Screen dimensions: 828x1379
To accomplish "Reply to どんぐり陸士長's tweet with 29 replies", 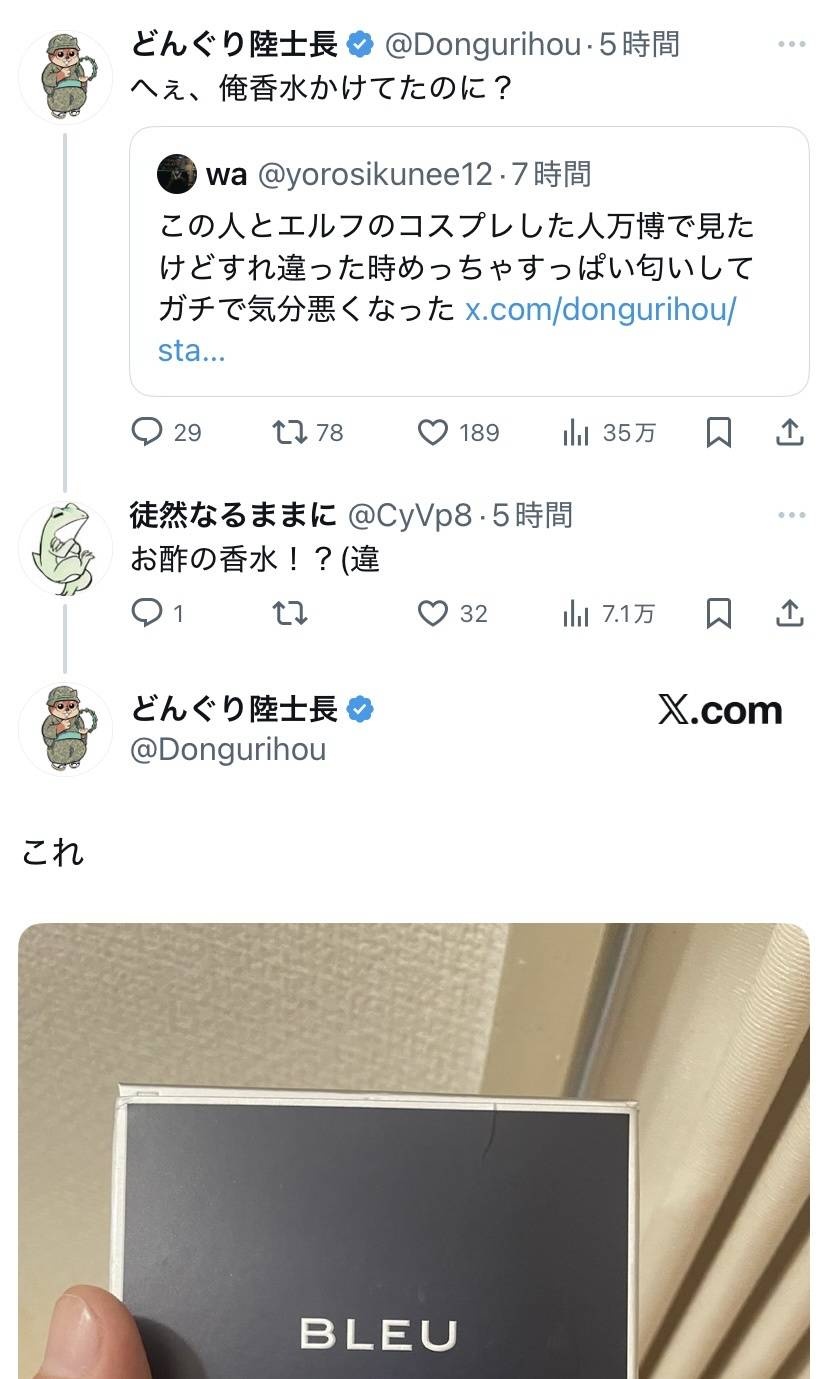I will coord(148,432).
